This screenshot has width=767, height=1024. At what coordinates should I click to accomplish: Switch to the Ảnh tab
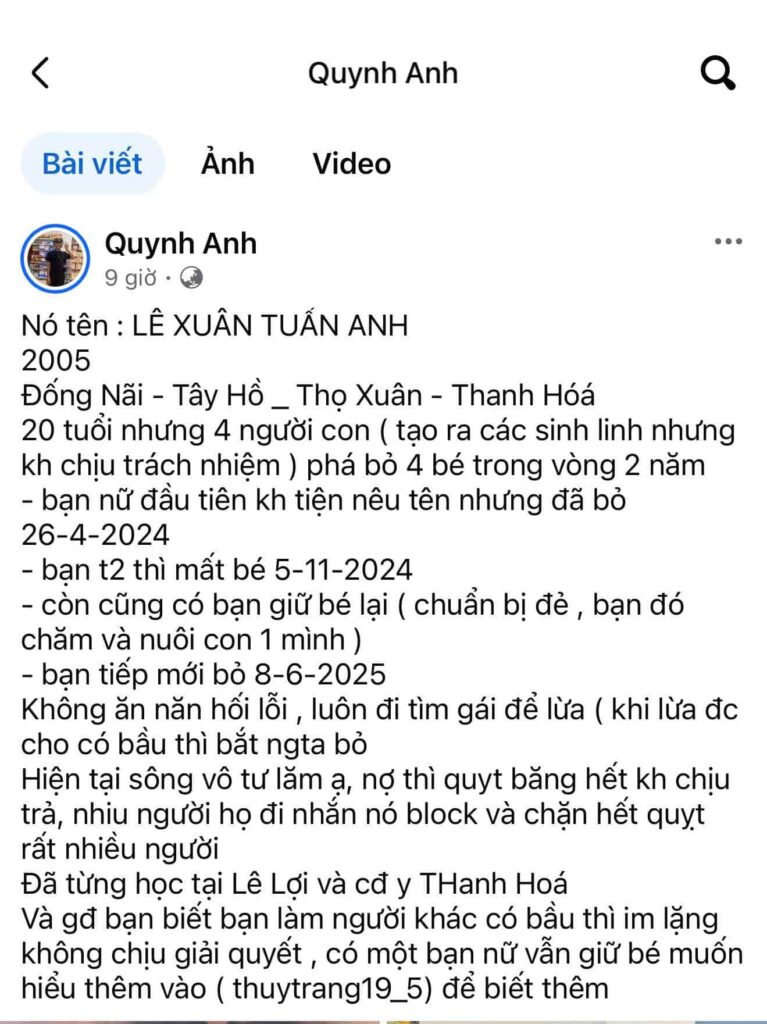(227, 163)
